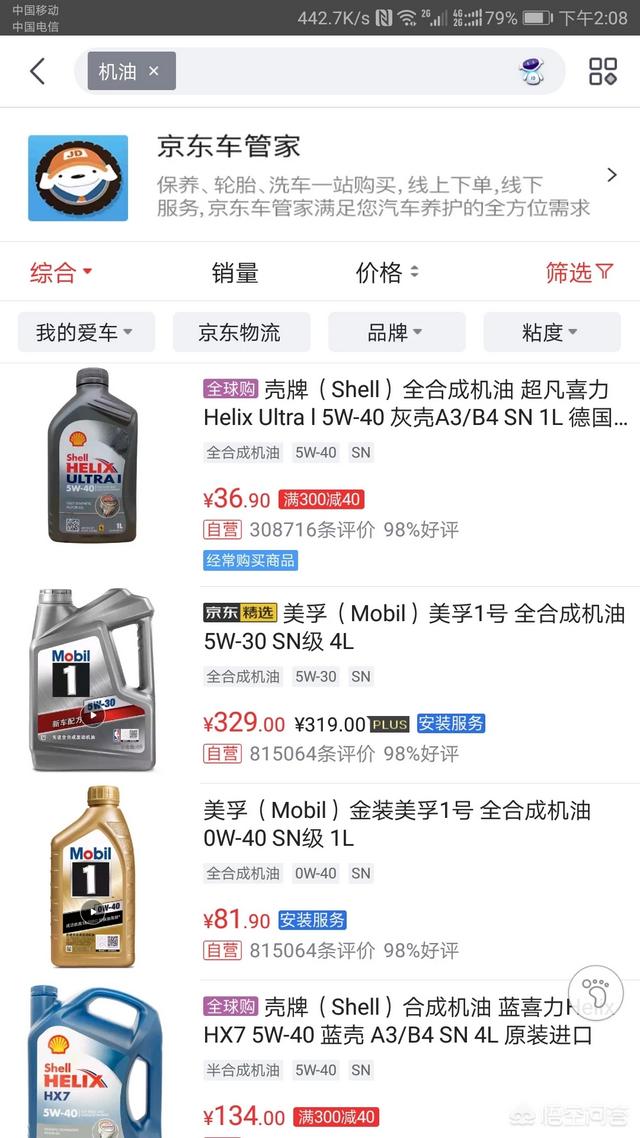Sort results by 价格
Screen dimensions: 640x1138
(x=386, y=272)
